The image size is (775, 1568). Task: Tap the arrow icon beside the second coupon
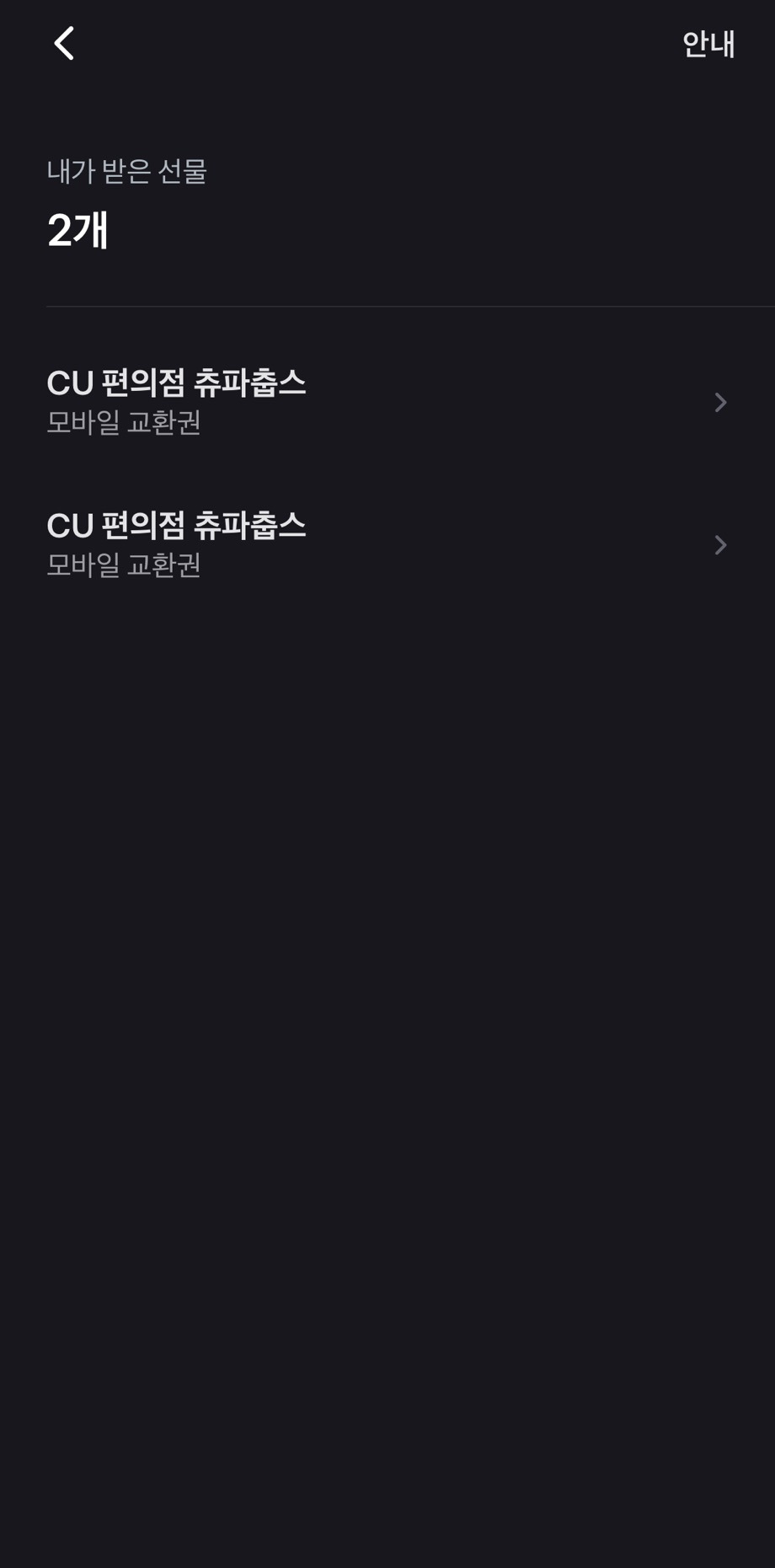[x=721, y=545]
